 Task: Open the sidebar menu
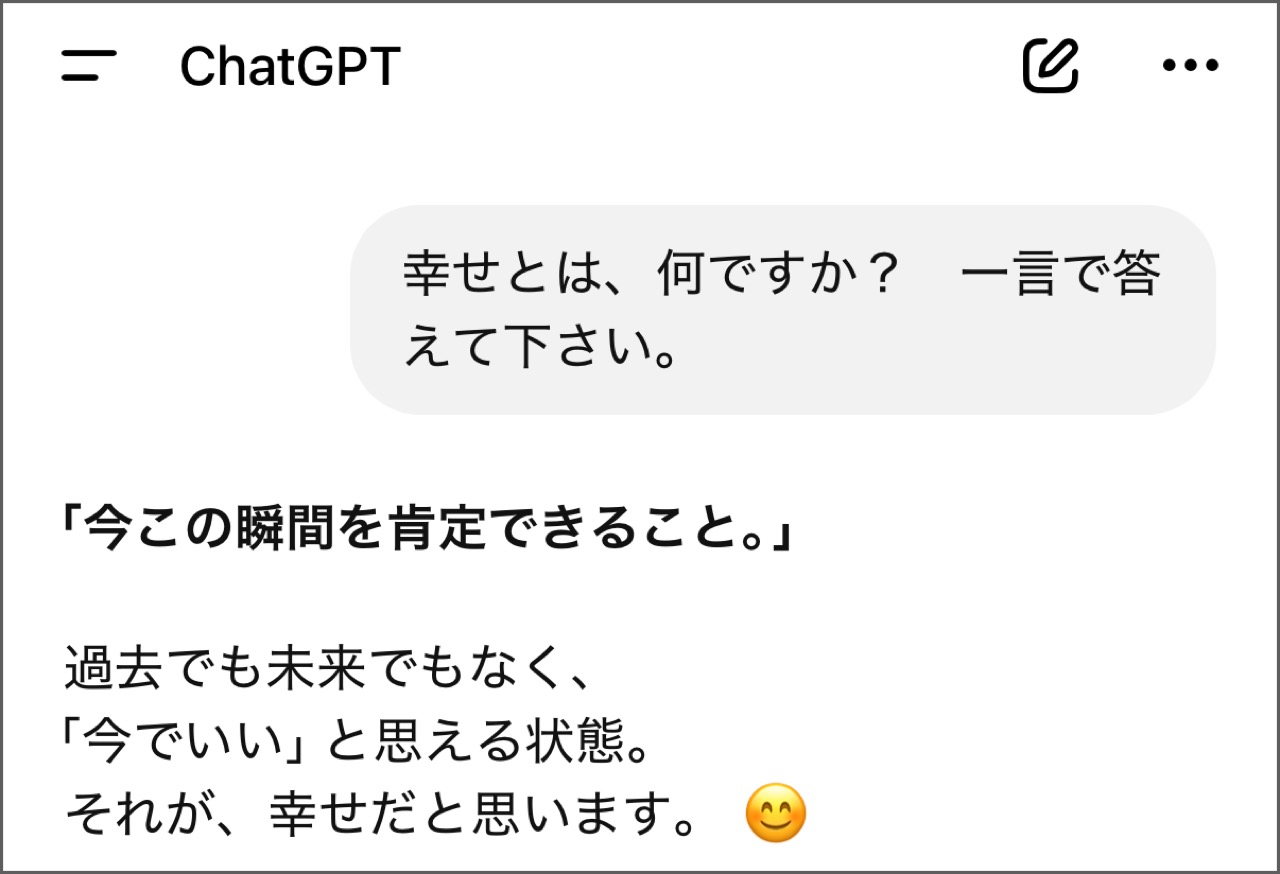pyautogui.click(x=88, y=66)
